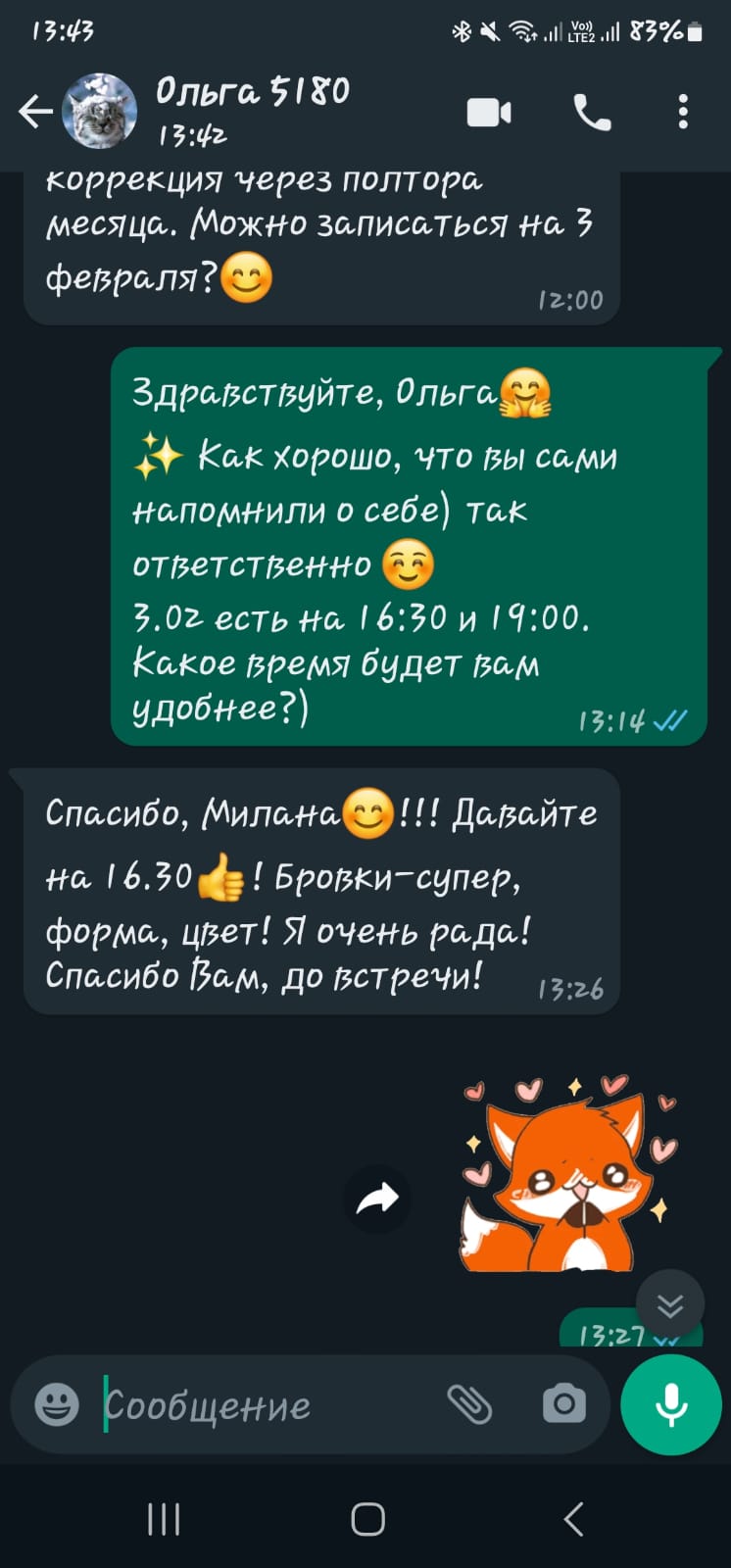Tap the contact name Ольга 5180
The image size is (731, 1568).
point(252,93)
